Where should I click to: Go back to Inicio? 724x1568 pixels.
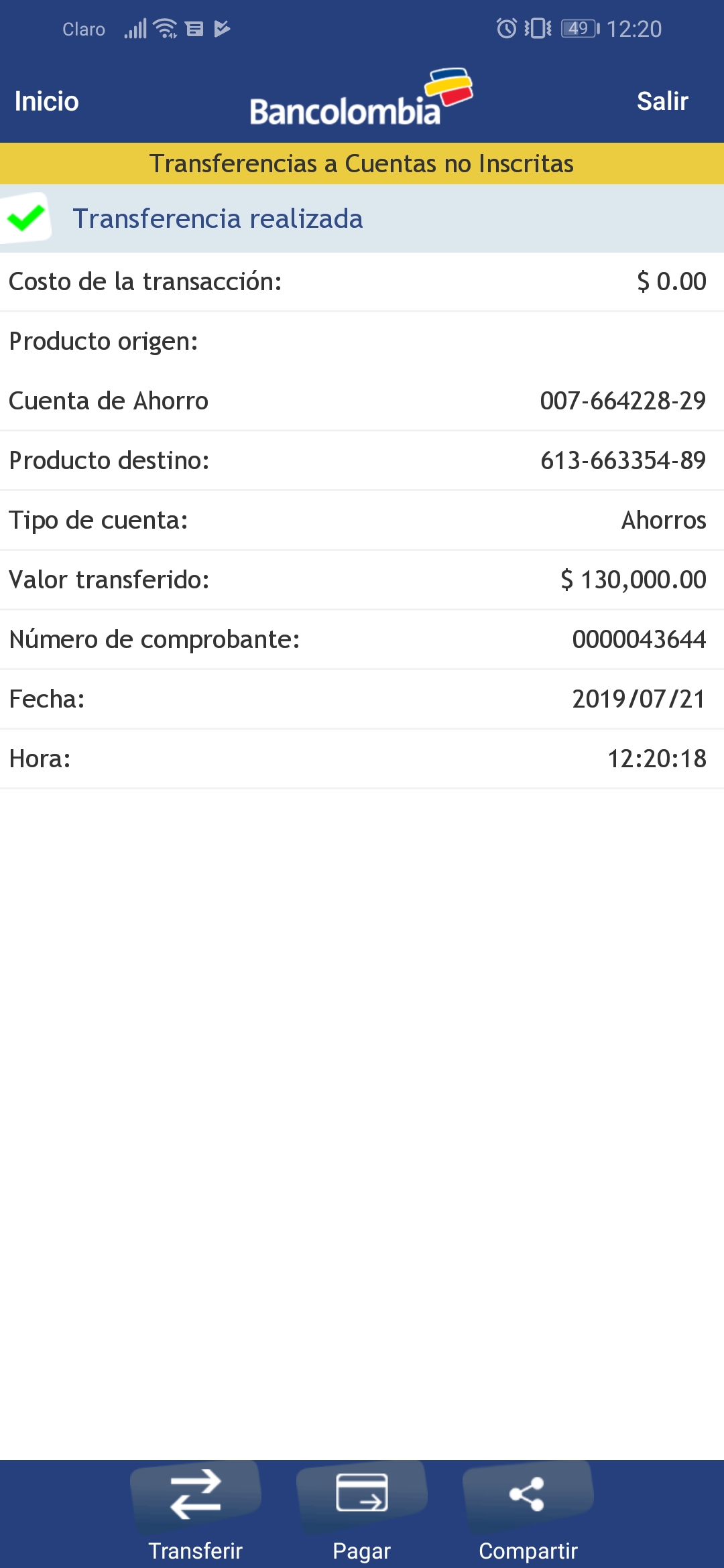pos(47,102)
